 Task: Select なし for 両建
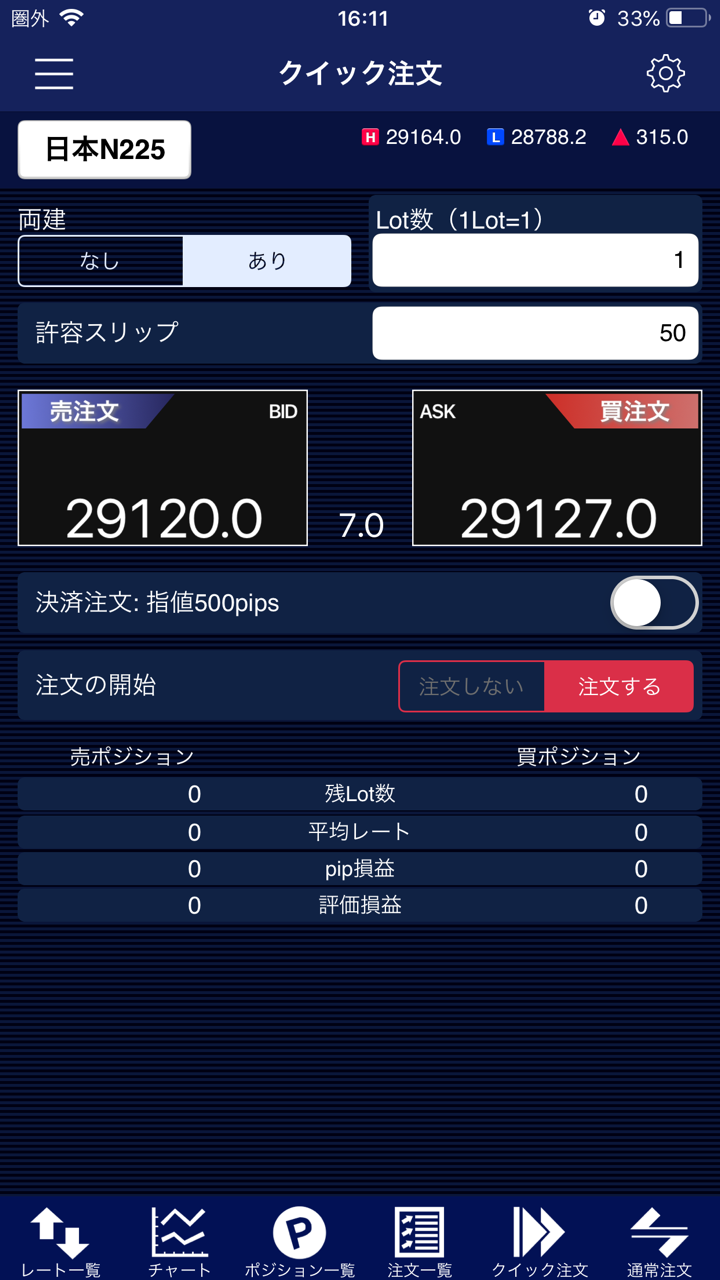[x=100, y=259]
